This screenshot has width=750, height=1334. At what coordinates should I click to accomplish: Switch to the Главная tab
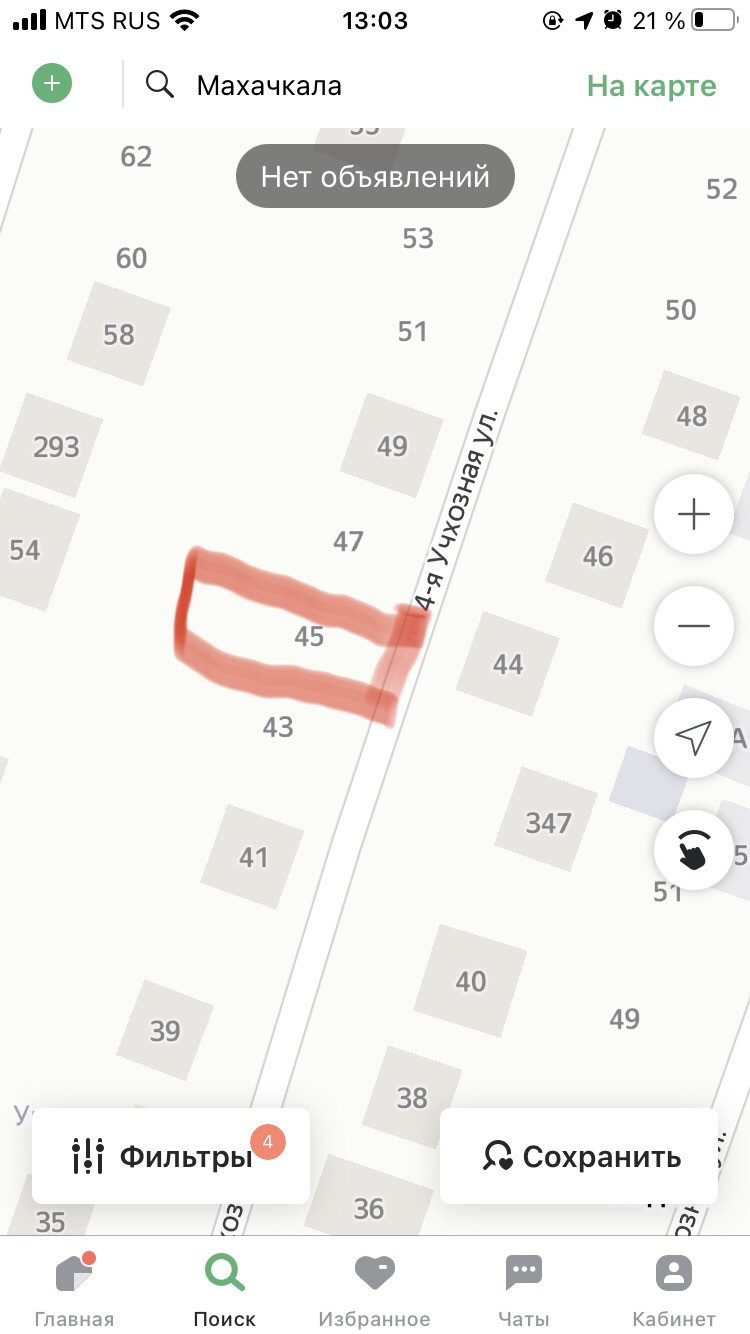tap(74, 1289)
